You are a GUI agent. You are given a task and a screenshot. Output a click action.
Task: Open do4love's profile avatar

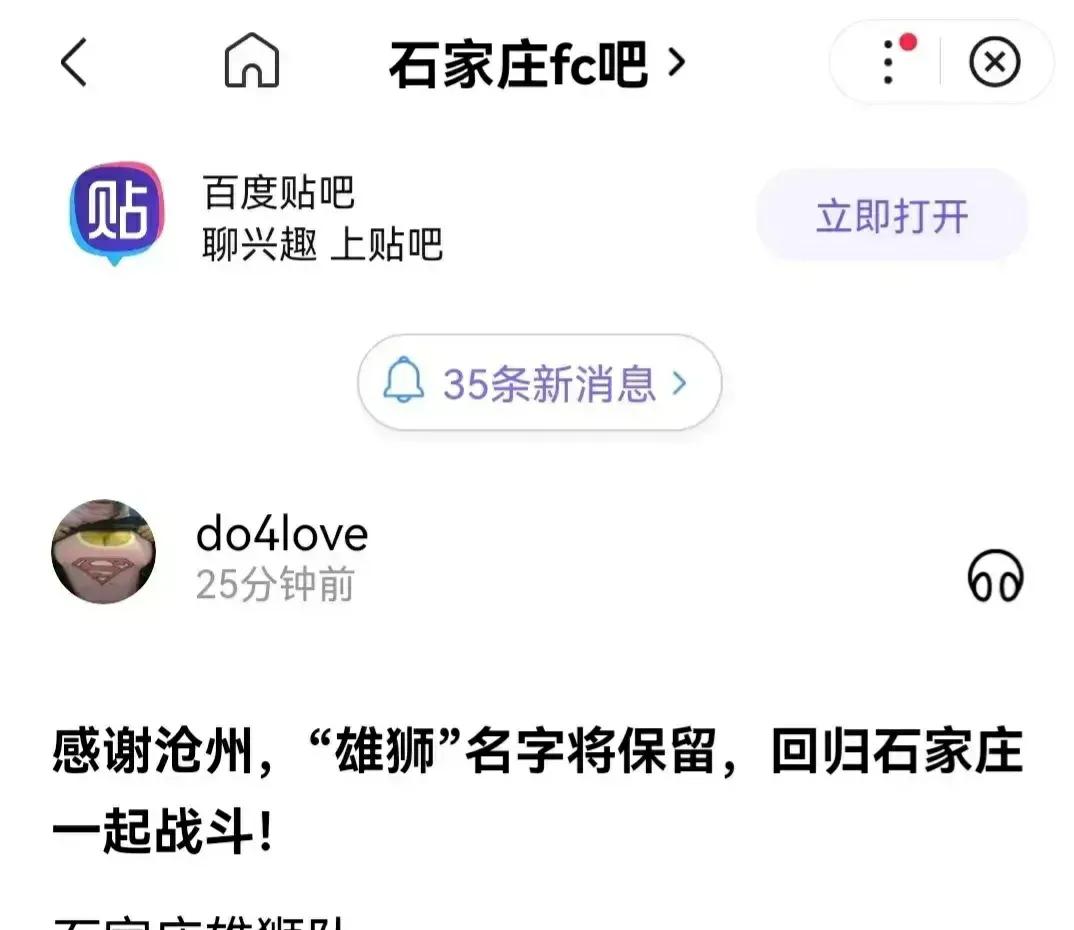click(x=103, y=552)
